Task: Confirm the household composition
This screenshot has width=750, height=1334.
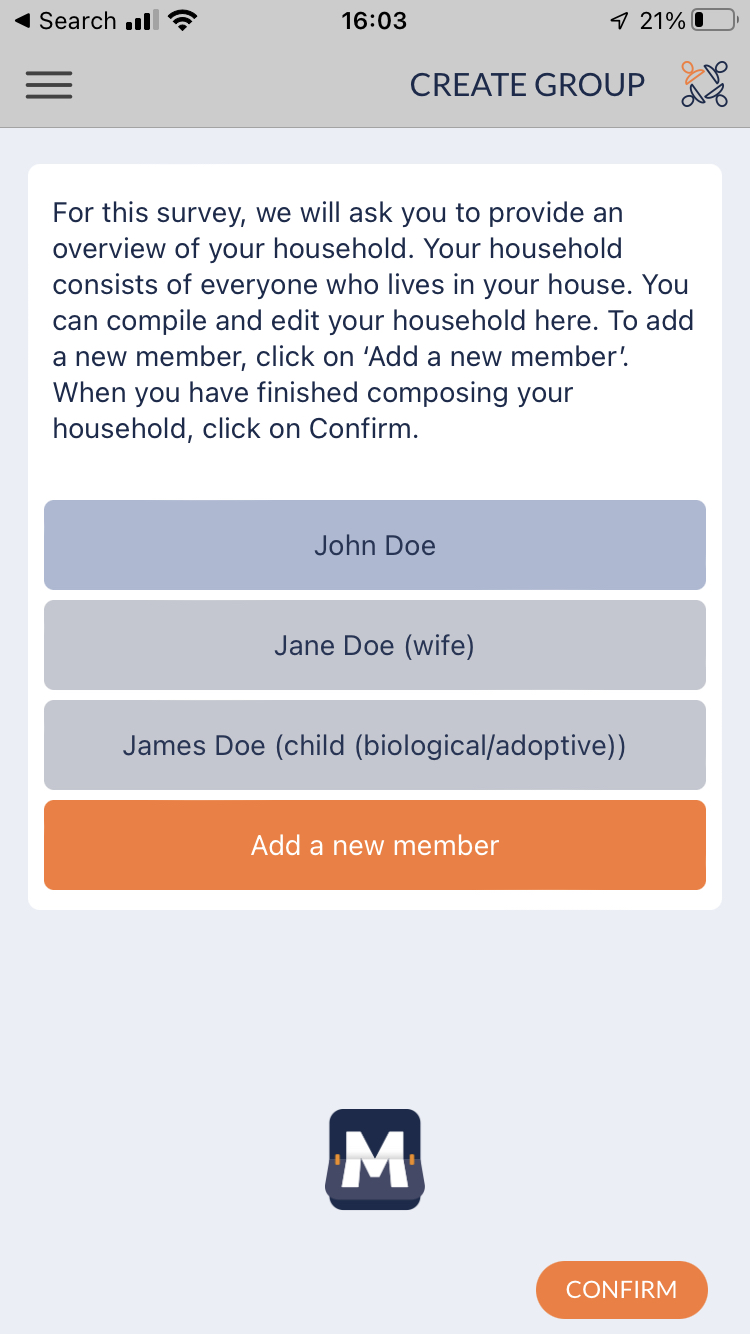Action: pyautogui.click(x=622, y=1290)
